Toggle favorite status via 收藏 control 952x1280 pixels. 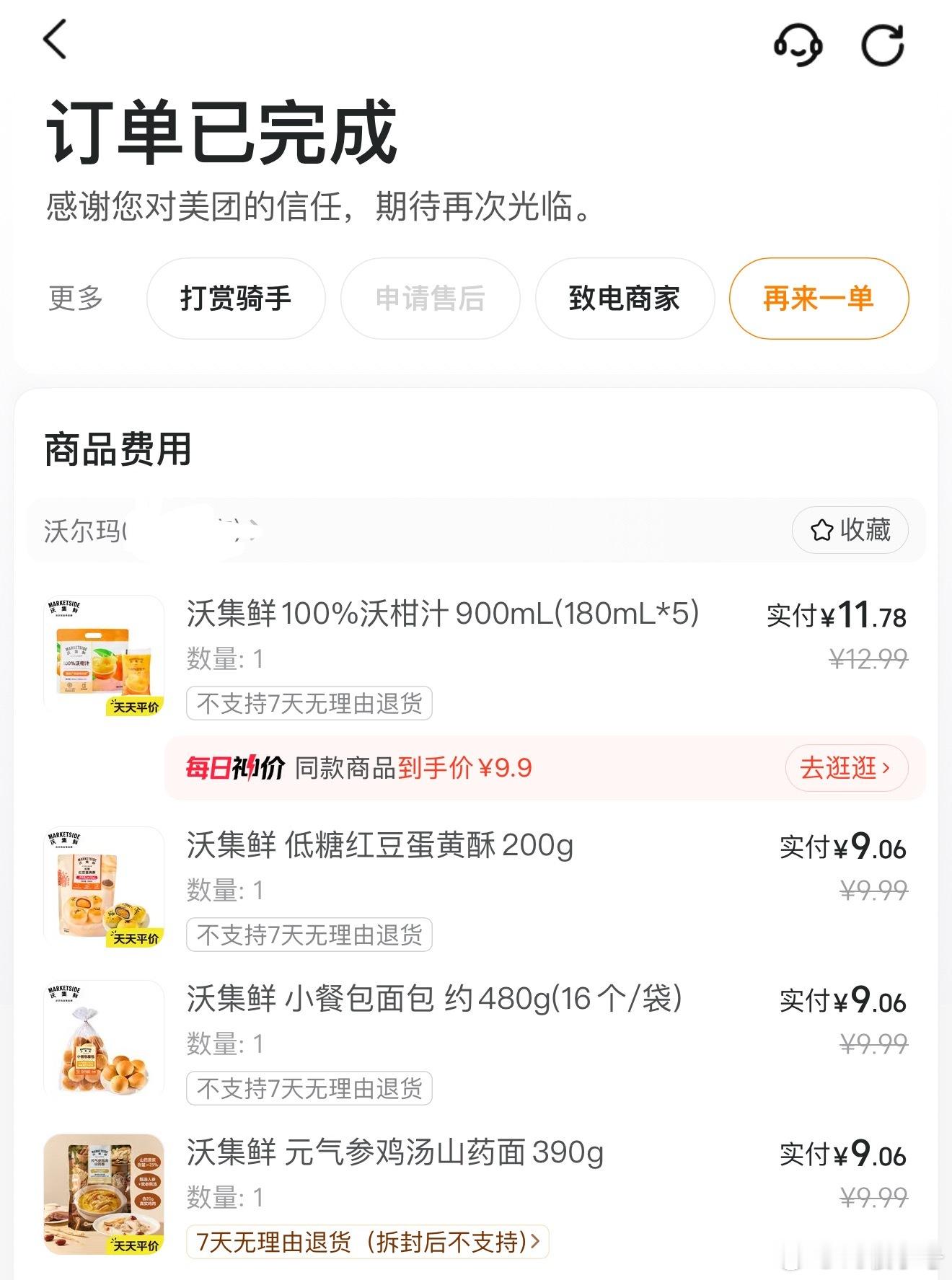coord(850,530)
